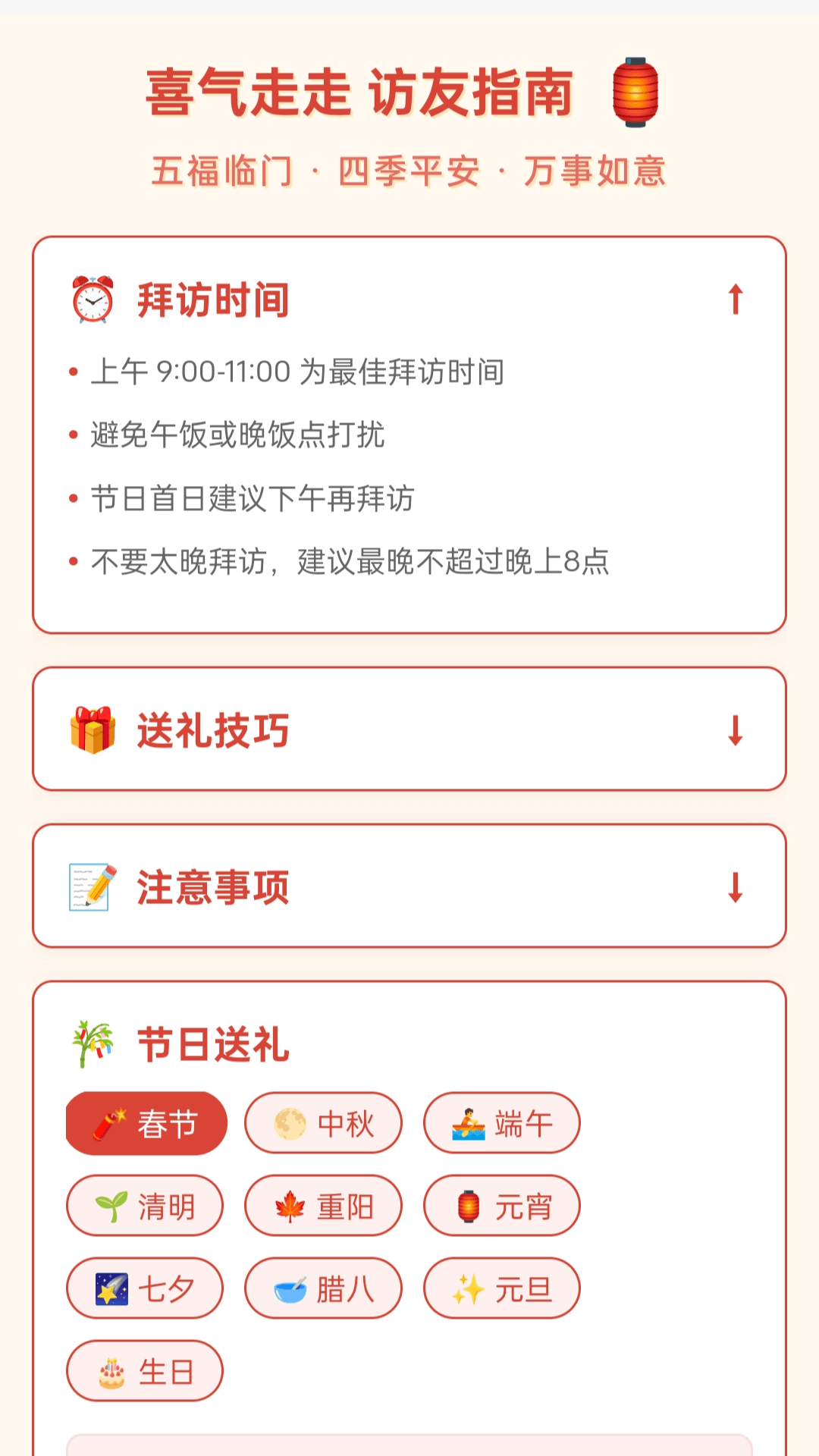Click the 腊八 chip with bowl icon
This screenshot has height=1456, width=819.
pyautogui.click(x=322, y=1288)
